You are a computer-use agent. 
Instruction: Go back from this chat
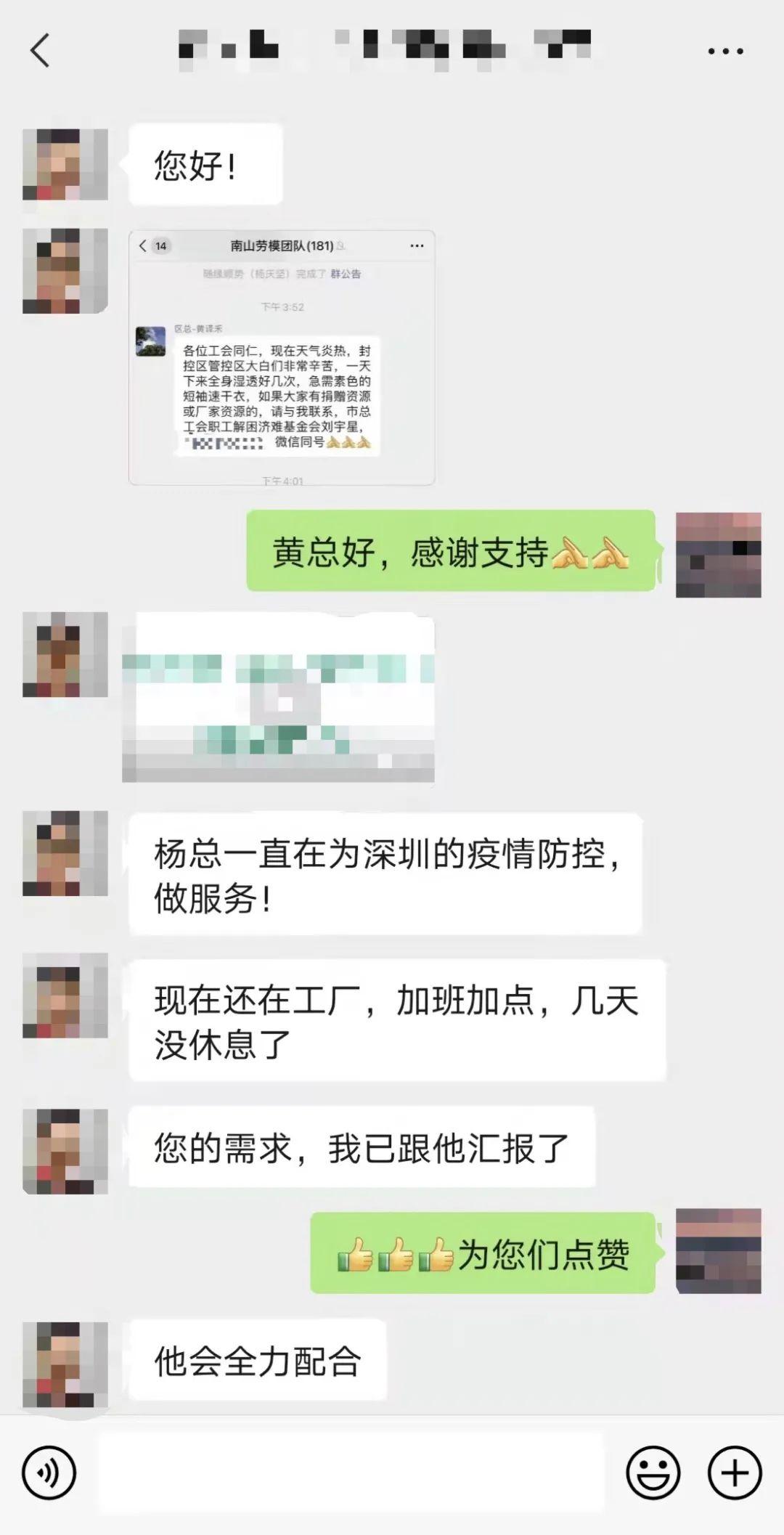(40, 51)
